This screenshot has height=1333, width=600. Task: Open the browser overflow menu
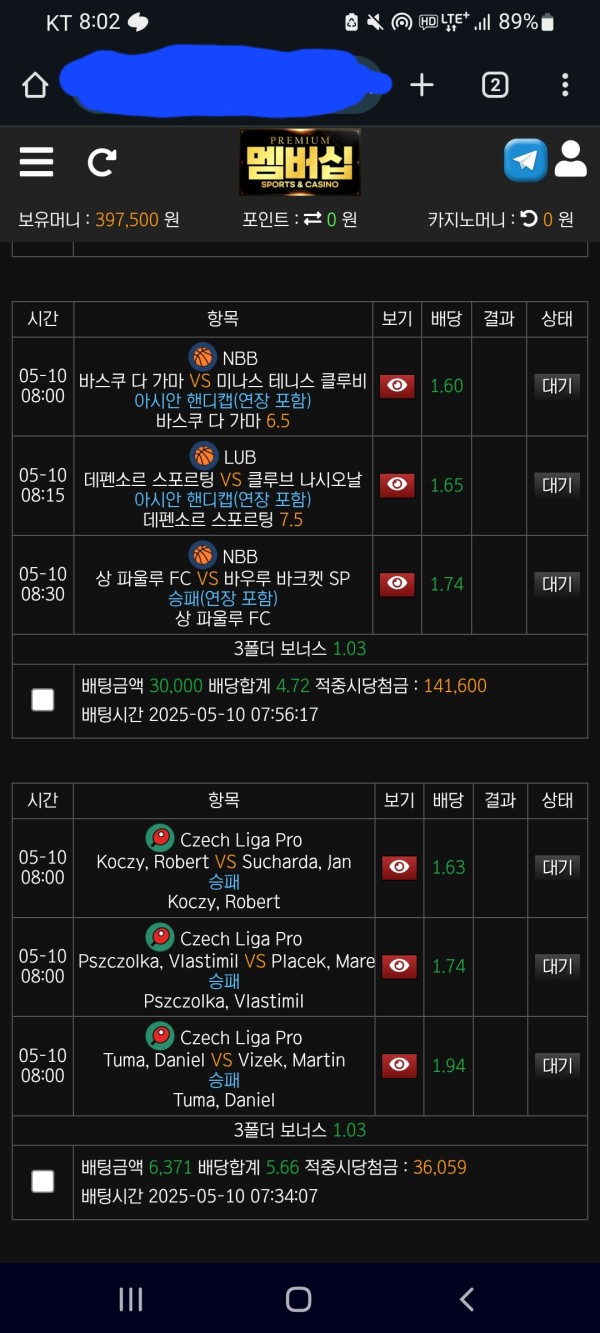click(566, 85)
